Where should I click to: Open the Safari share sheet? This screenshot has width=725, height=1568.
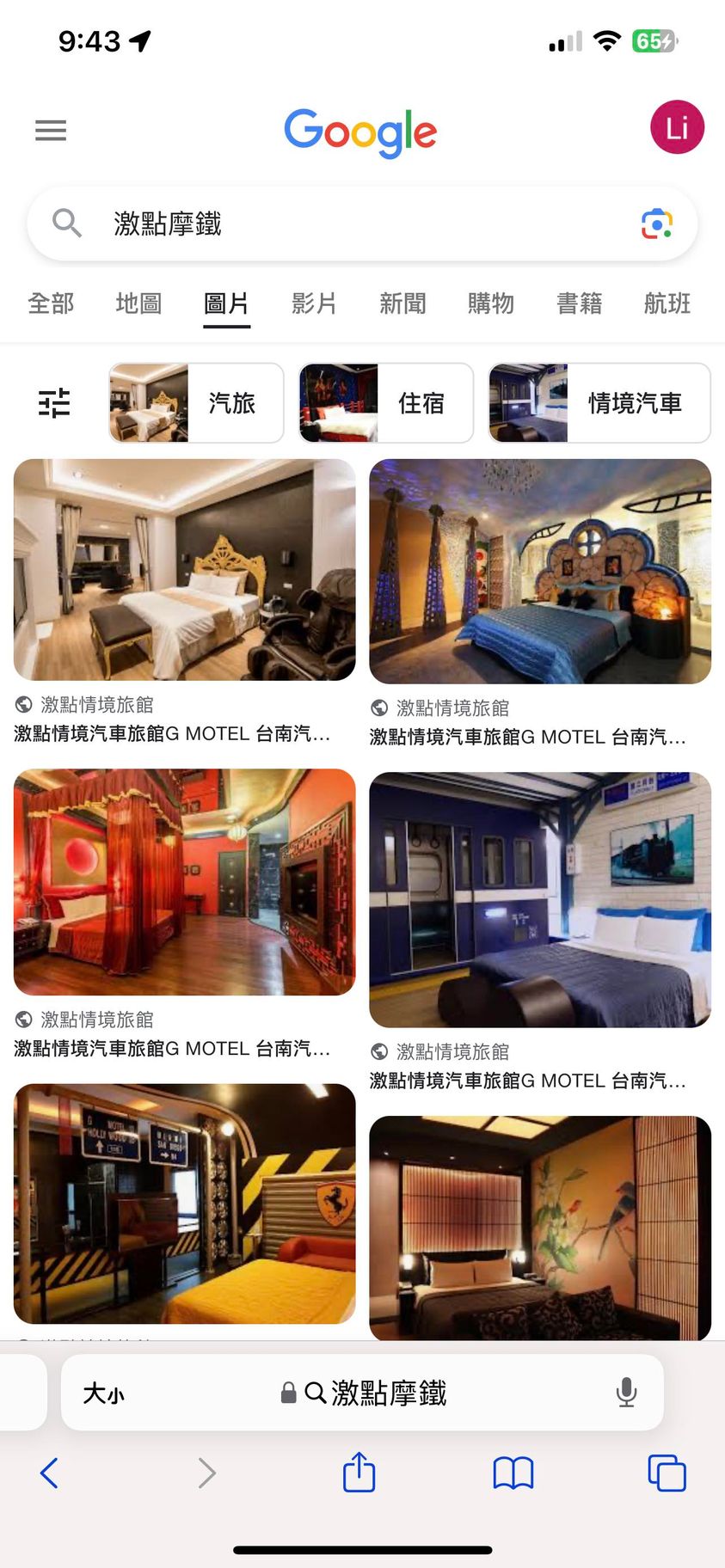pyautogui.click(x=359, y=1473)
